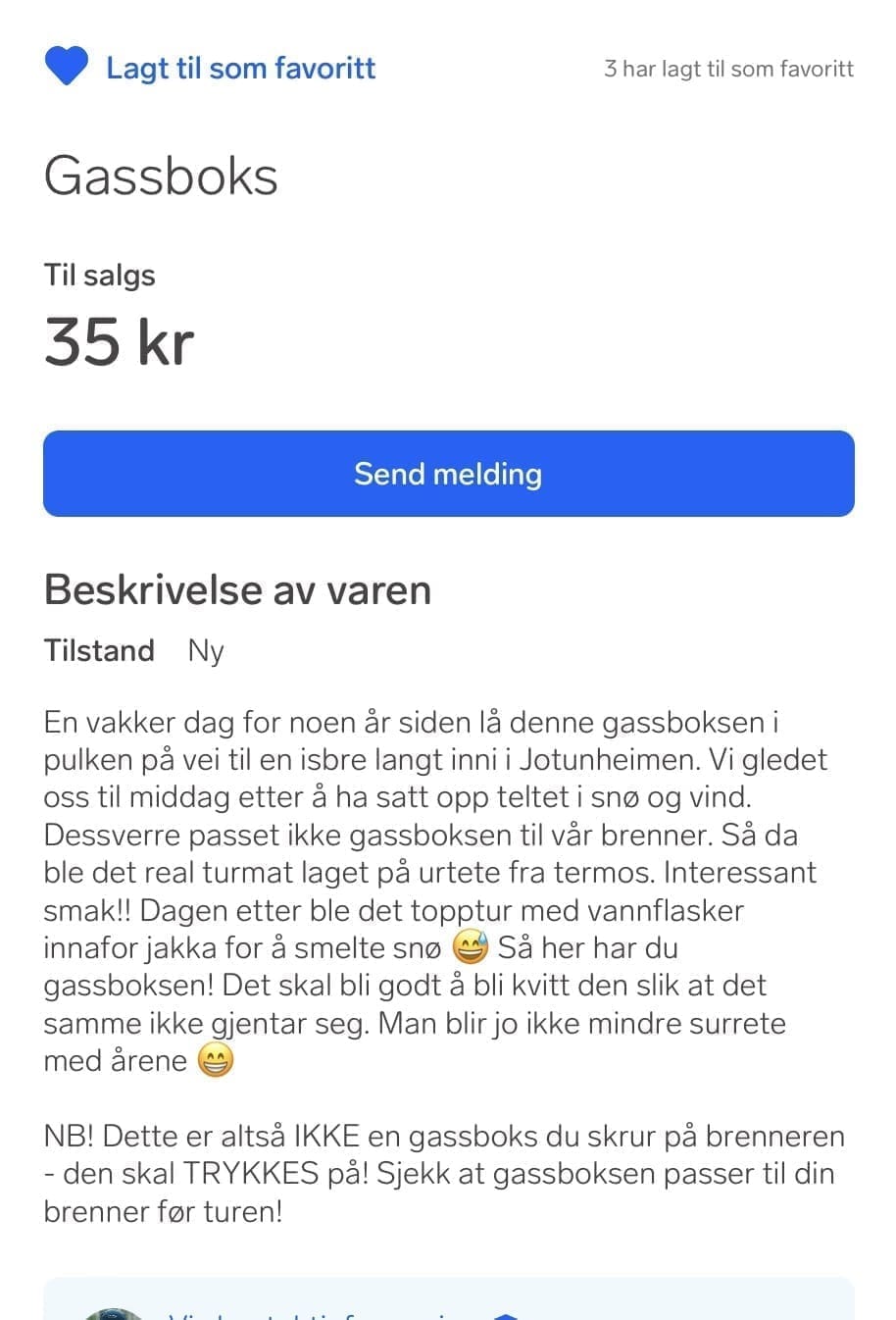Tap the Send melding button

pyautogui.click(x=448, y=474)
